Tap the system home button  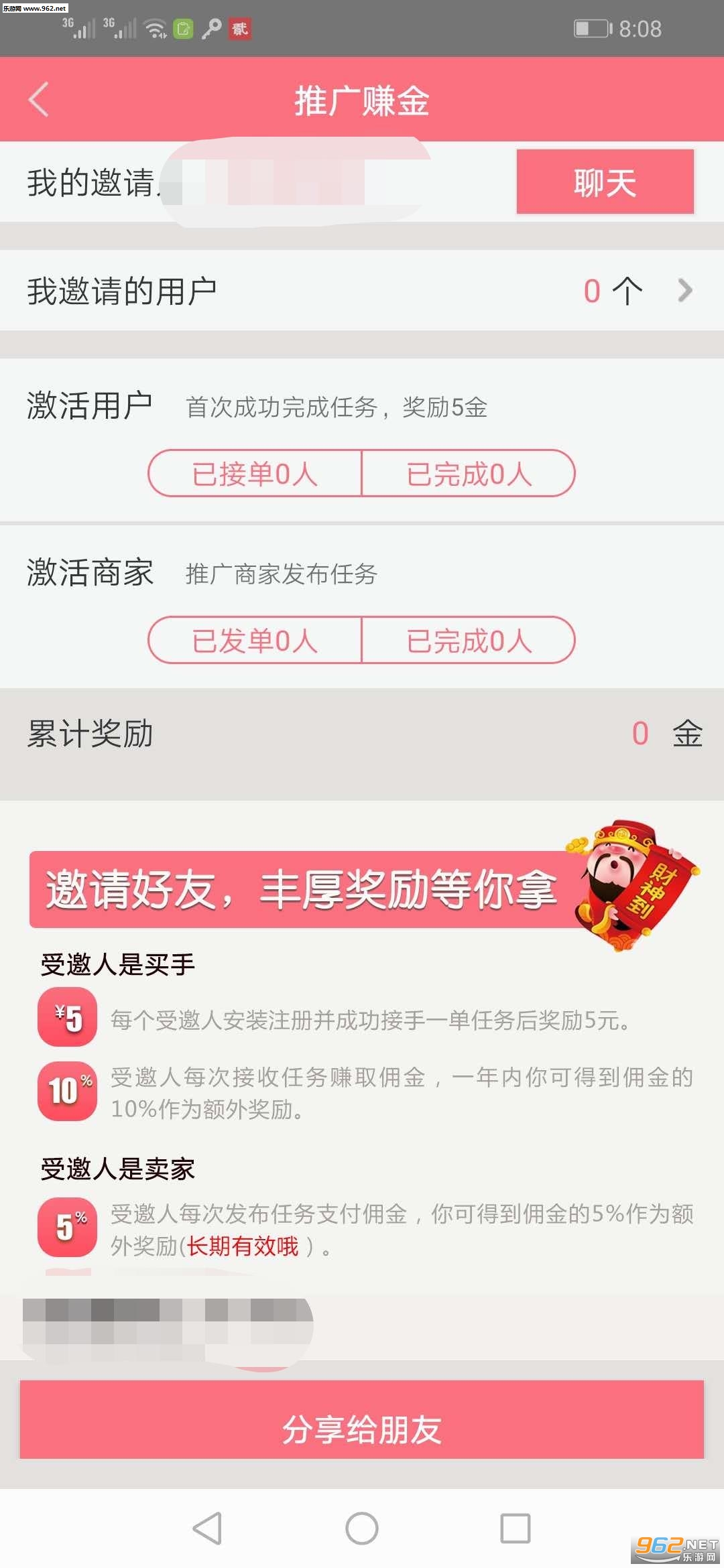pos(362,1528)
